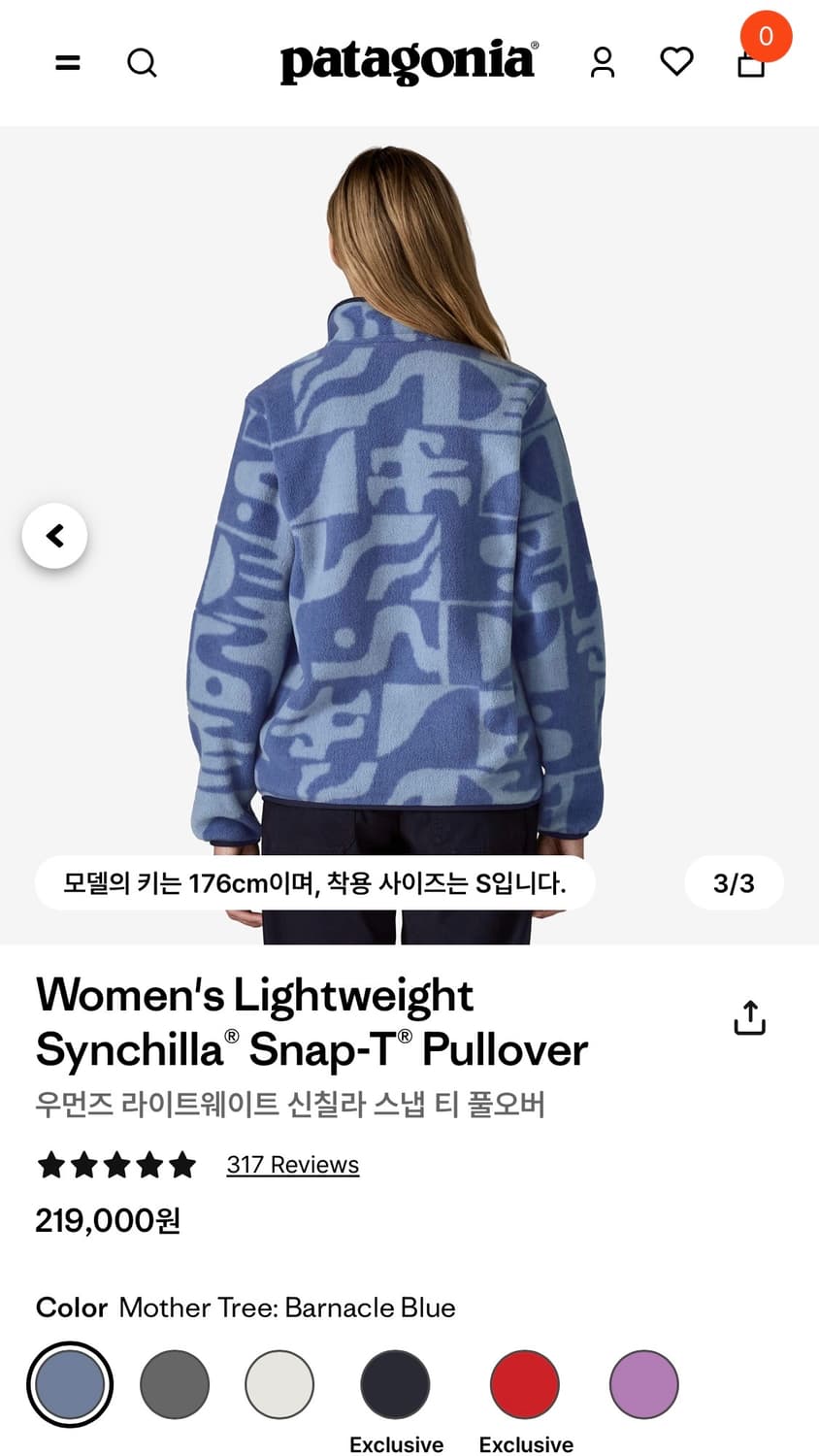Pick the purple color option
The width and height of the screenshot is (819, 1456).
pos(643,1384)
